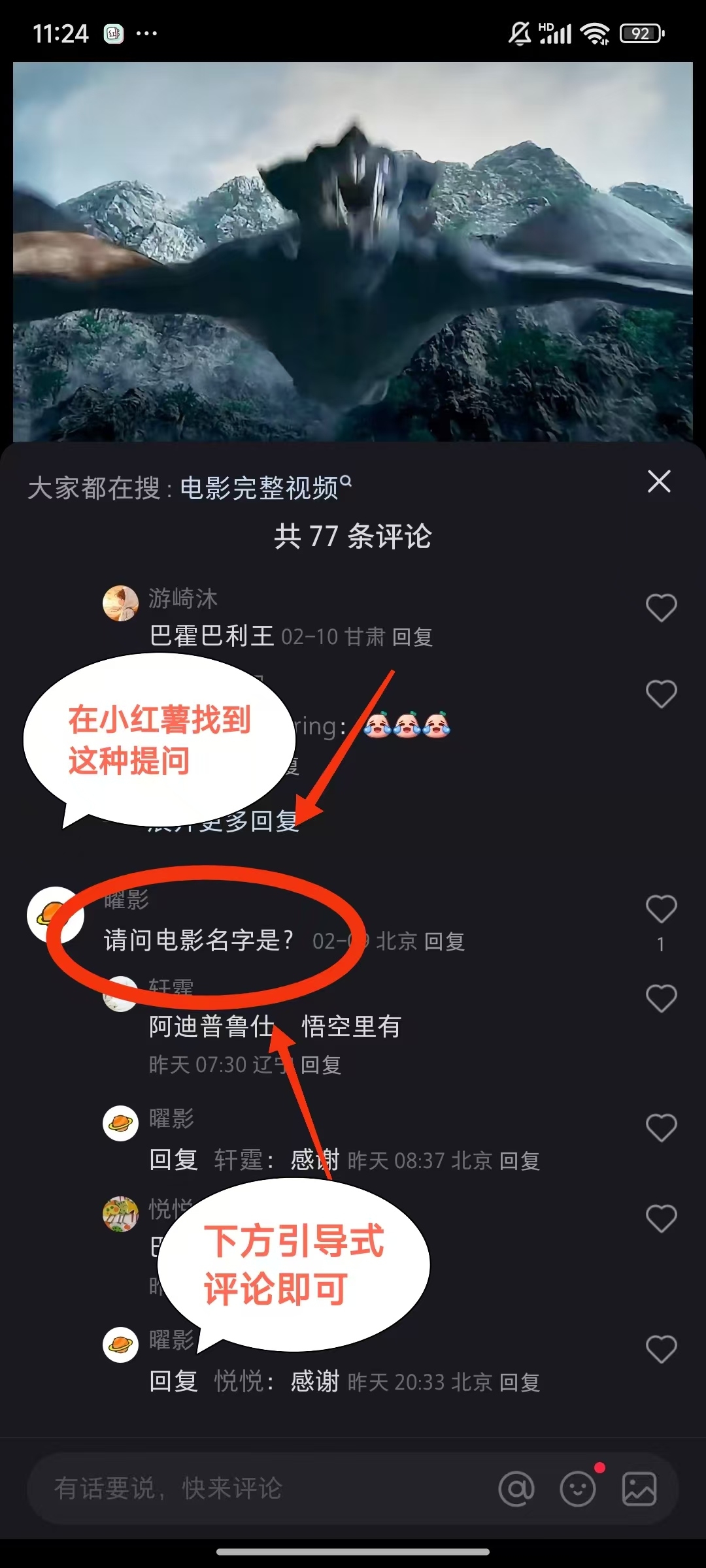Image resolution: width=706 pixels, height=1568 pixels.
Task: Reply to 曜影's thanks to 悦悦
Action: pyautogui.click(x=520, y=1382)
